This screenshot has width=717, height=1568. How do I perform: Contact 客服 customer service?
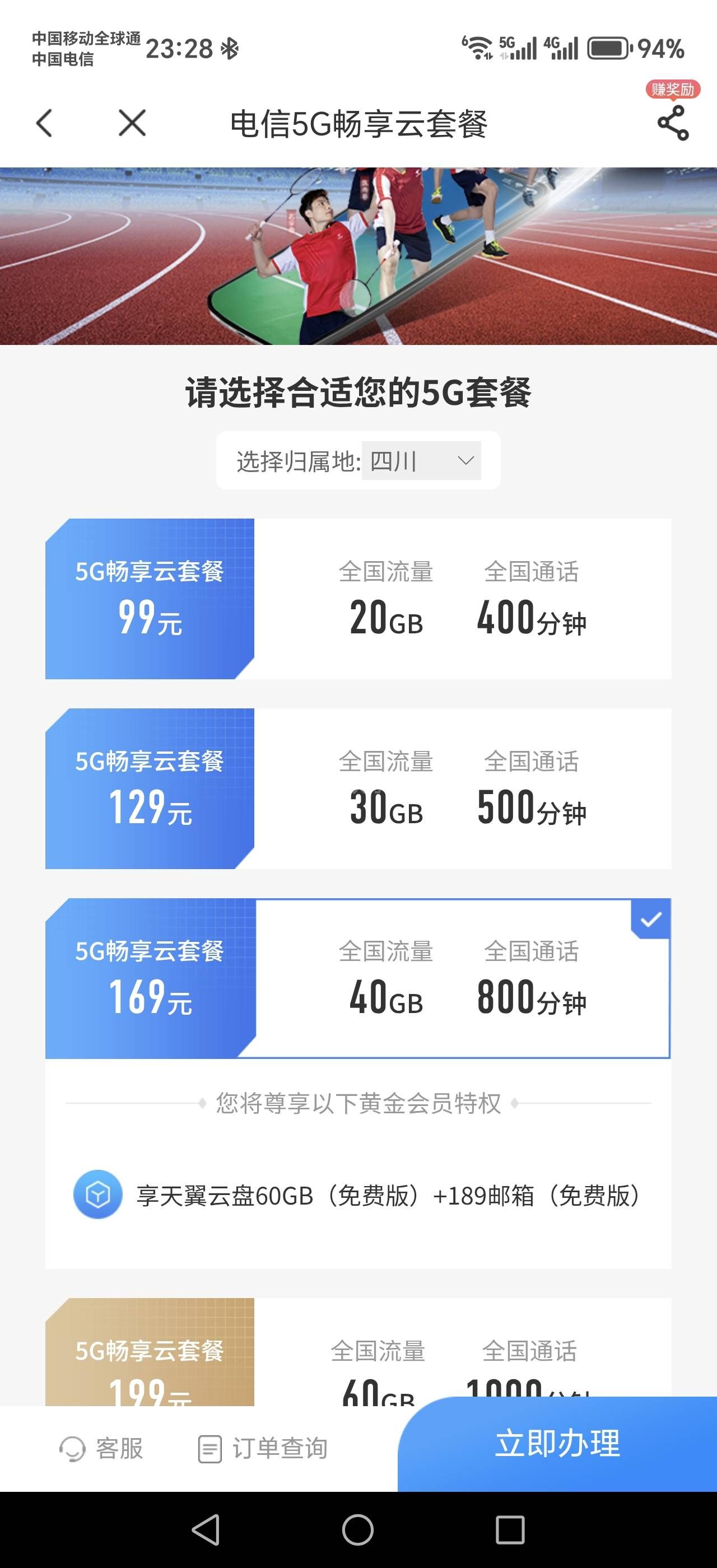pos(101,1449)
